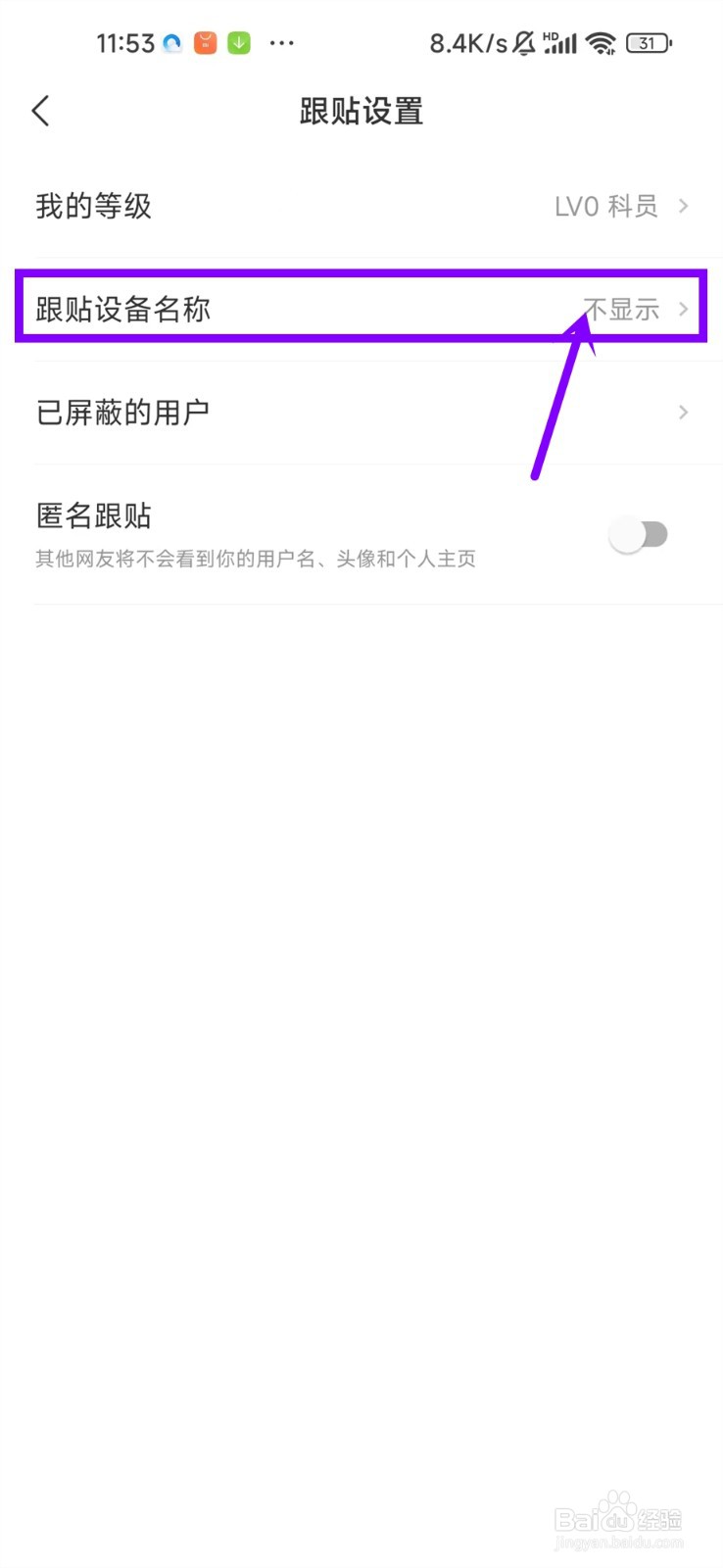
Task: Open 跟贴设备名称 using the right arrow
Action: coord(683,309)
